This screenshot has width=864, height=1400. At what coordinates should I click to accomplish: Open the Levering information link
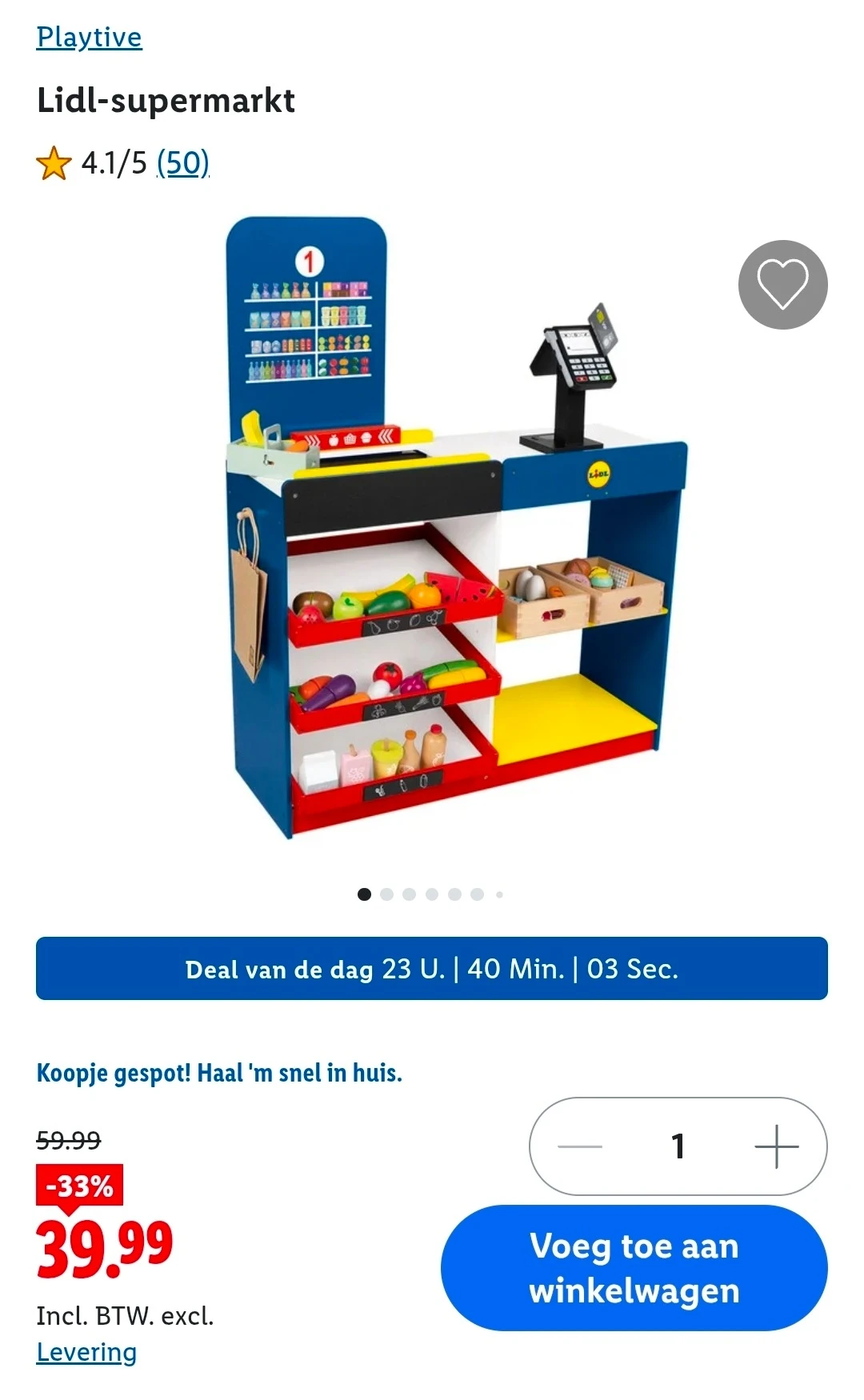[x=86, y=1352]
